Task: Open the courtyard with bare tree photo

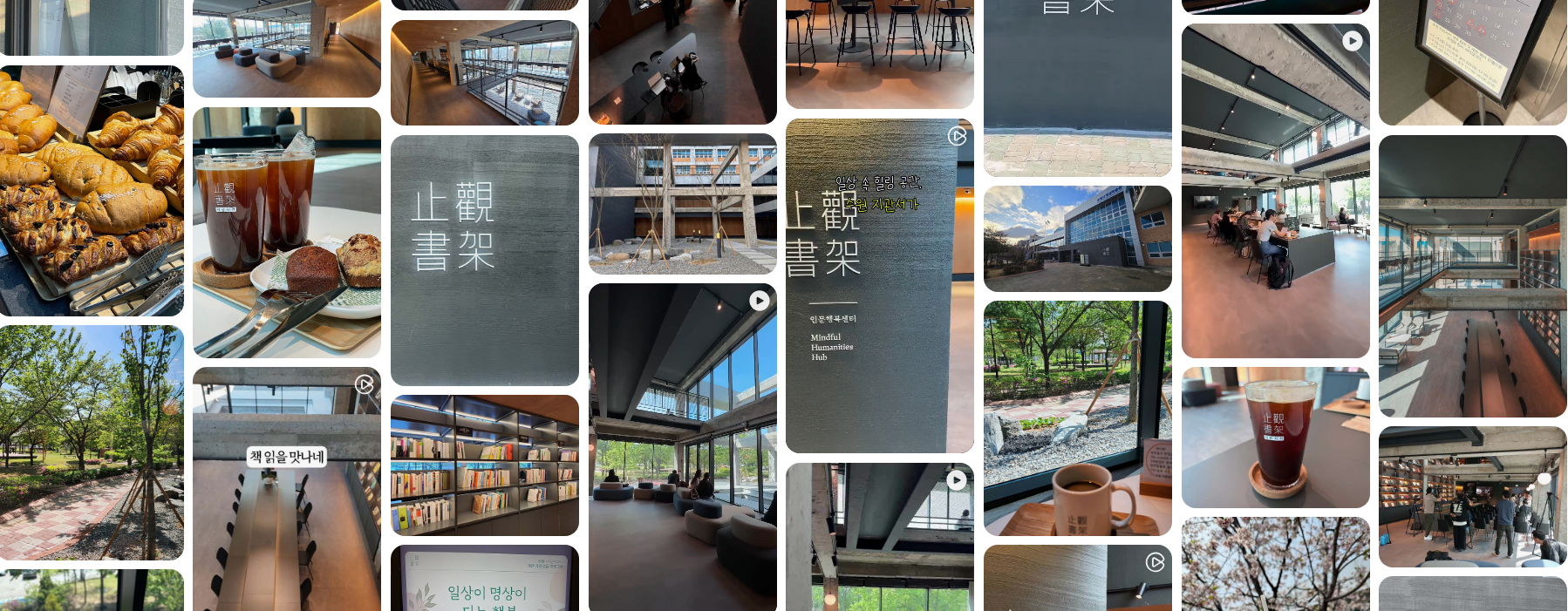Action: pyautogui.click(x=682, y=203)
